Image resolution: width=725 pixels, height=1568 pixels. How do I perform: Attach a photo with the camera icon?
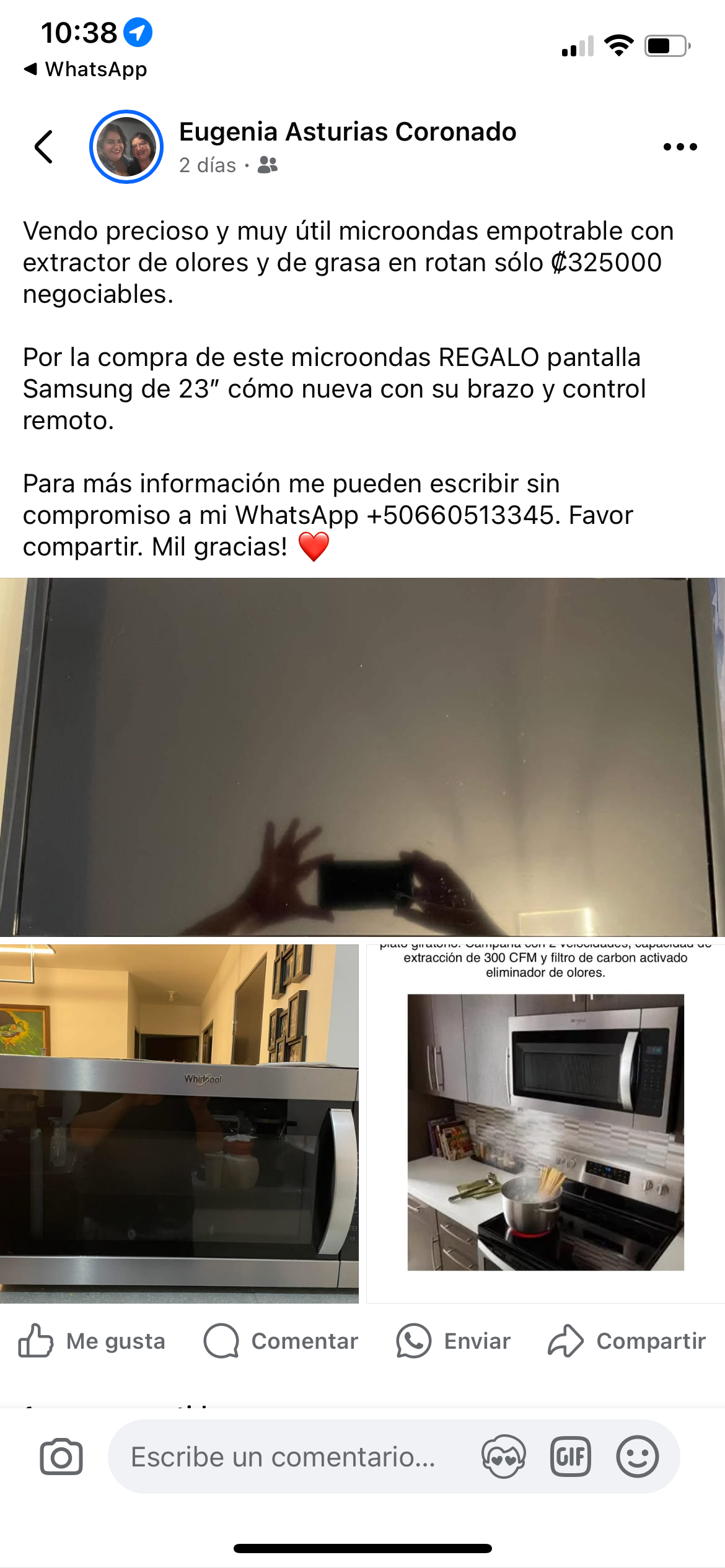pos(61,1457)
